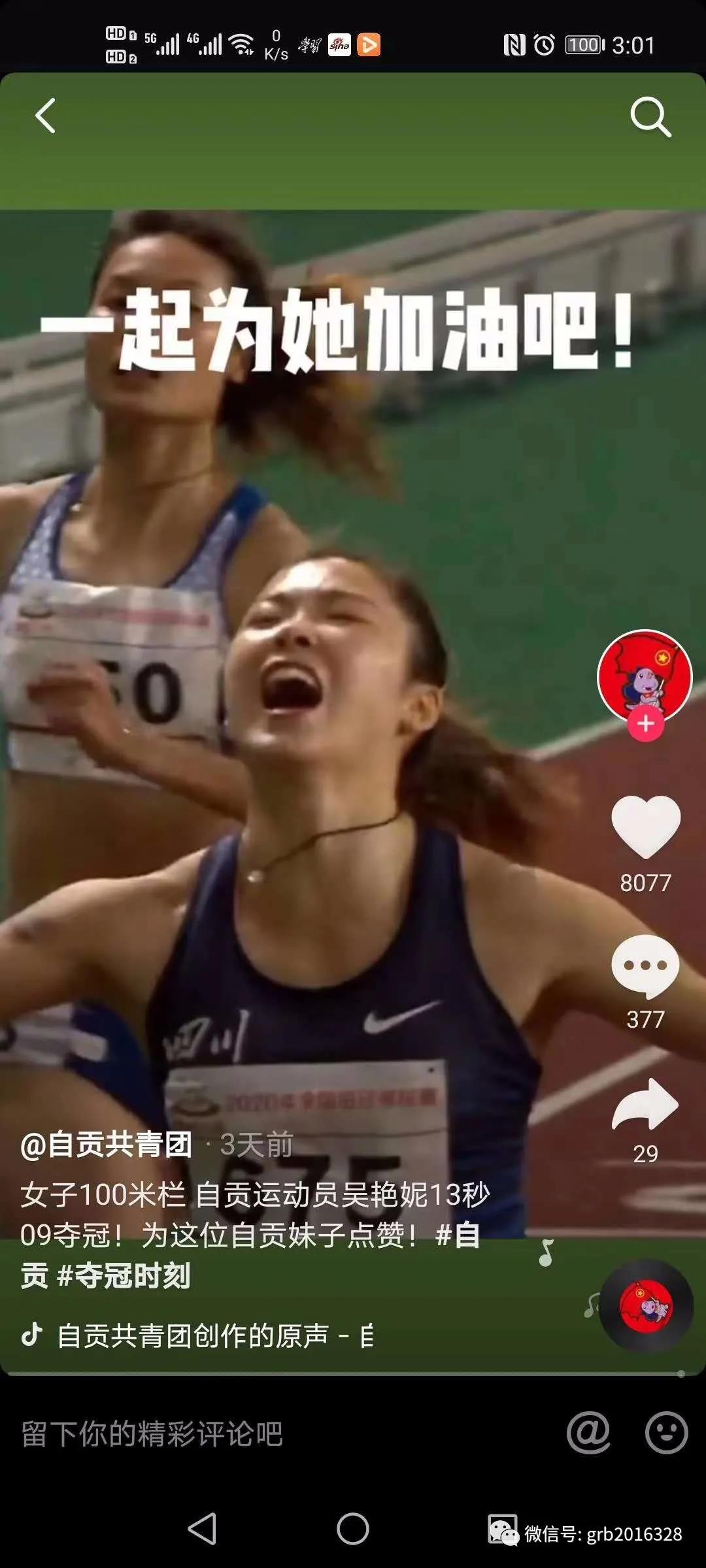The height and width of the screenshot is (1568, 706).
Task: Like this video with the heart icon
Action: coord(646,826)
